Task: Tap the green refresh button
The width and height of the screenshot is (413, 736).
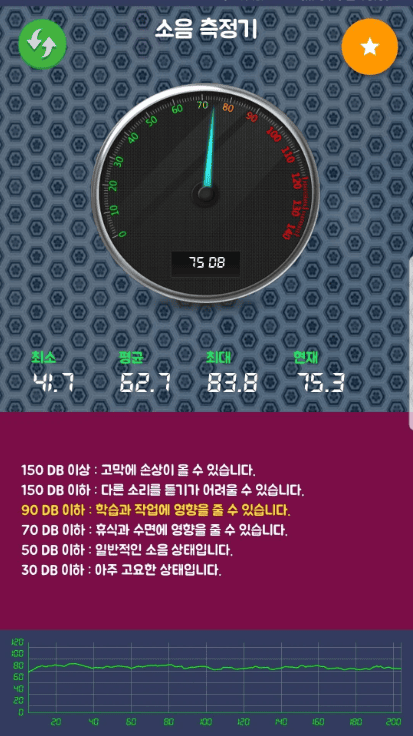Action: (x=42, y=44)
